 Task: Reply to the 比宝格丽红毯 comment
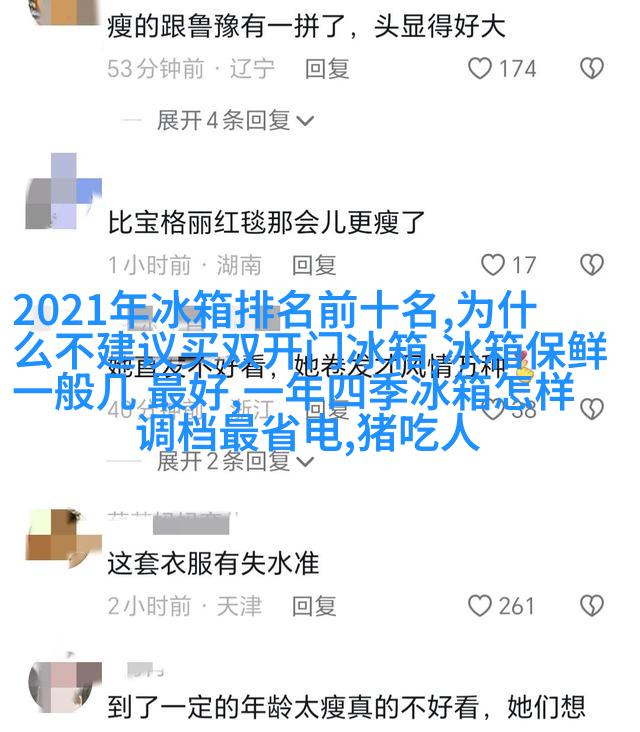coord(314,265)
